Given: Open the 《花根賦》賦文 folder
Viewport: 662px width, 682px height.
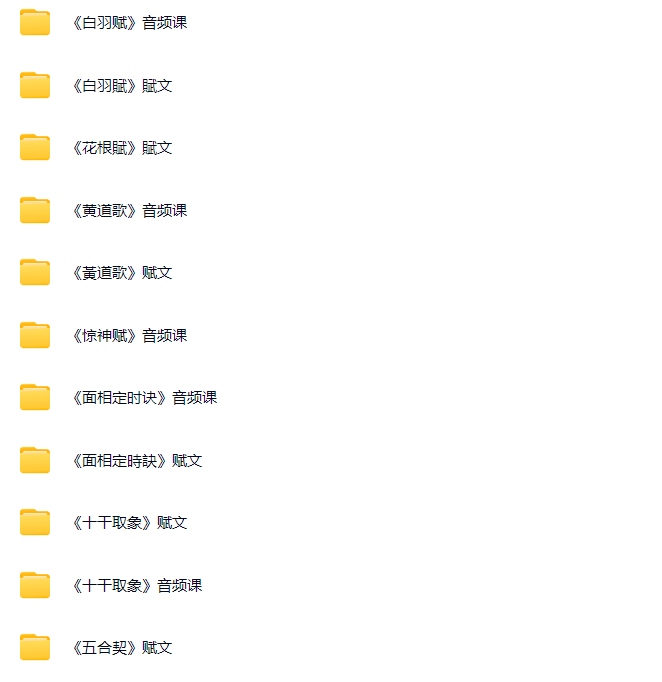Looking at the screenshot, I should (x=121, y=148).
